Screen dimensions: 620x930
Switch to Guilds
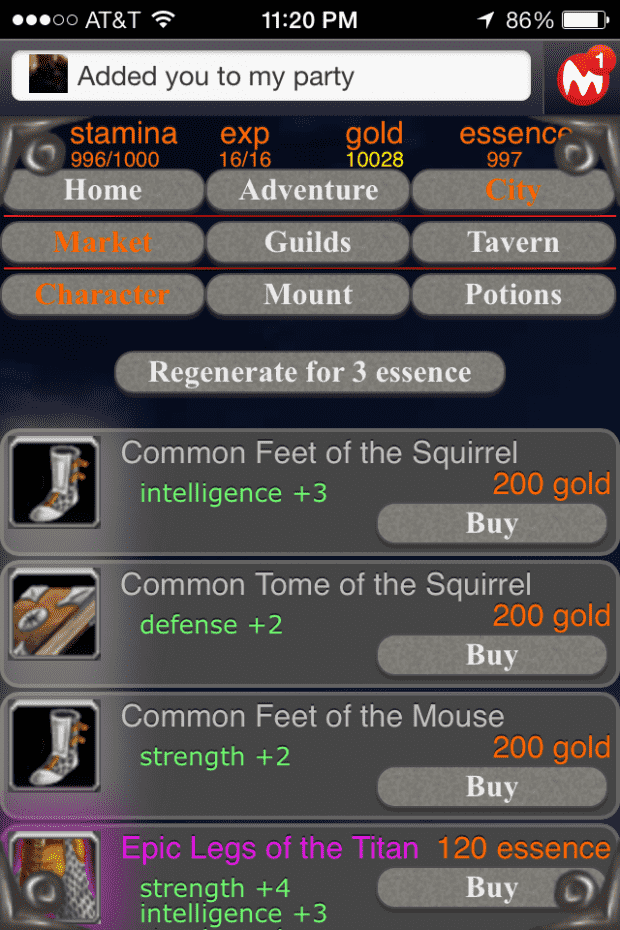(308, 242)
